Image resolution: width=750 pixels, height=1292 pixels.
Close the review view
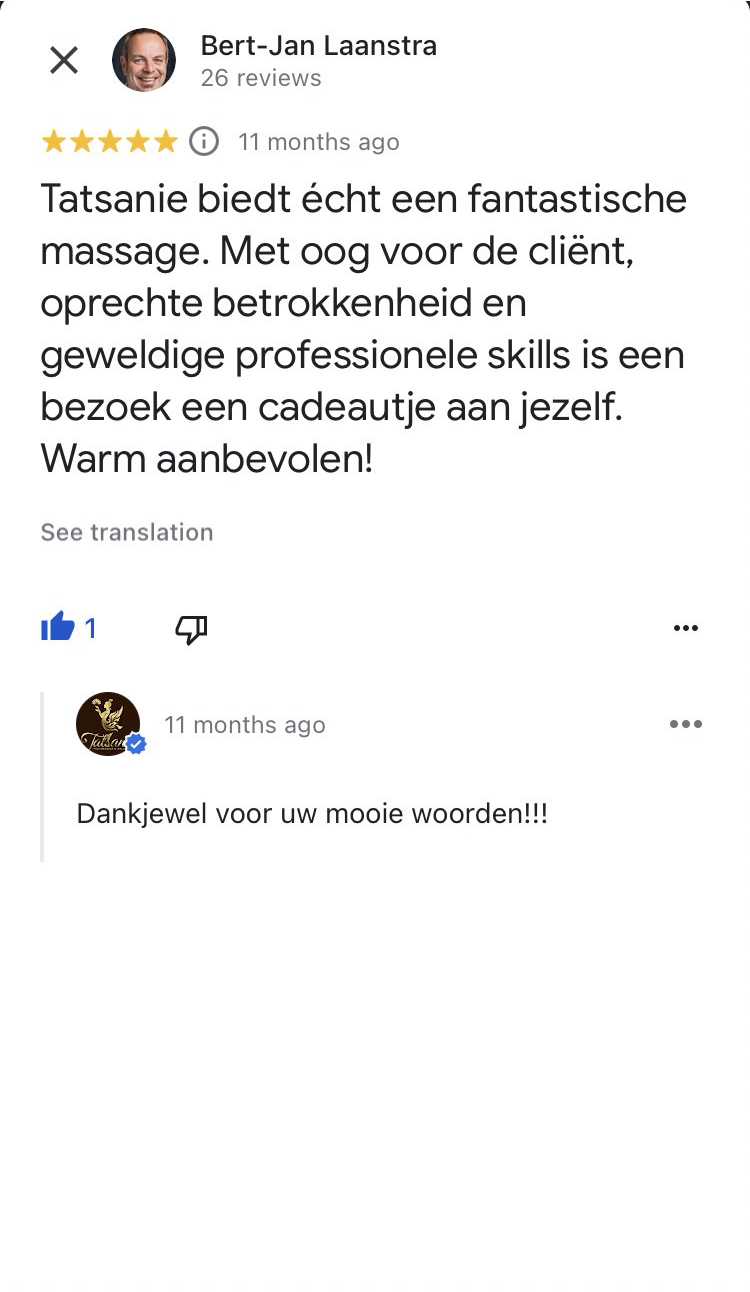point(64,61)
